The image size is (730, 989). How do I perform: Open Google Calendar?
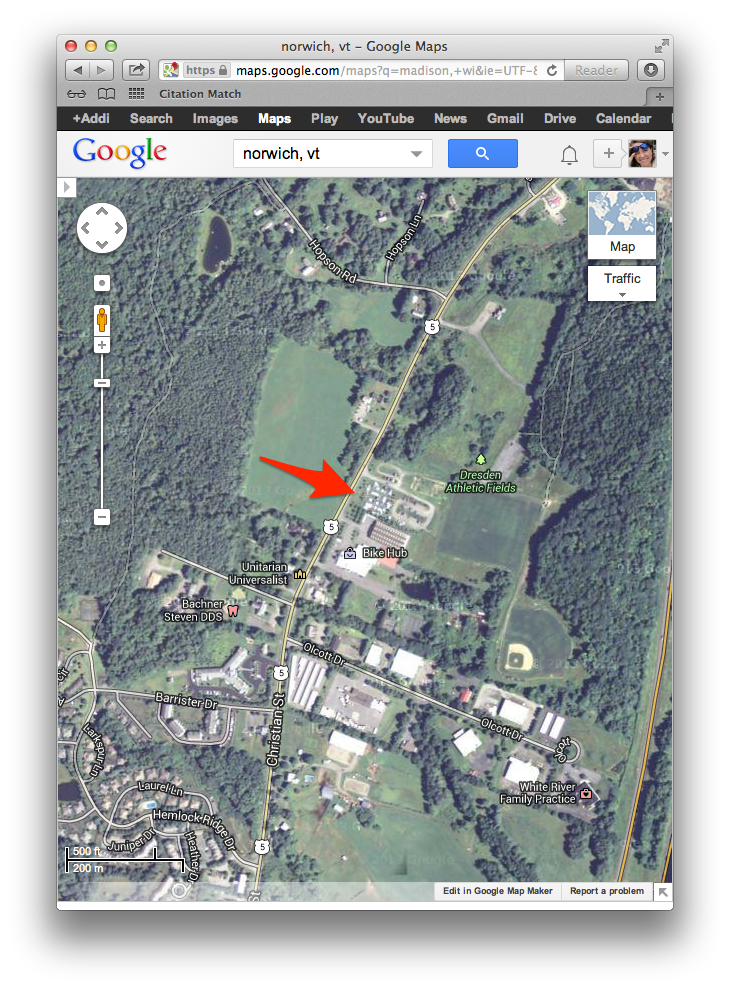click(x=623, y=118)
